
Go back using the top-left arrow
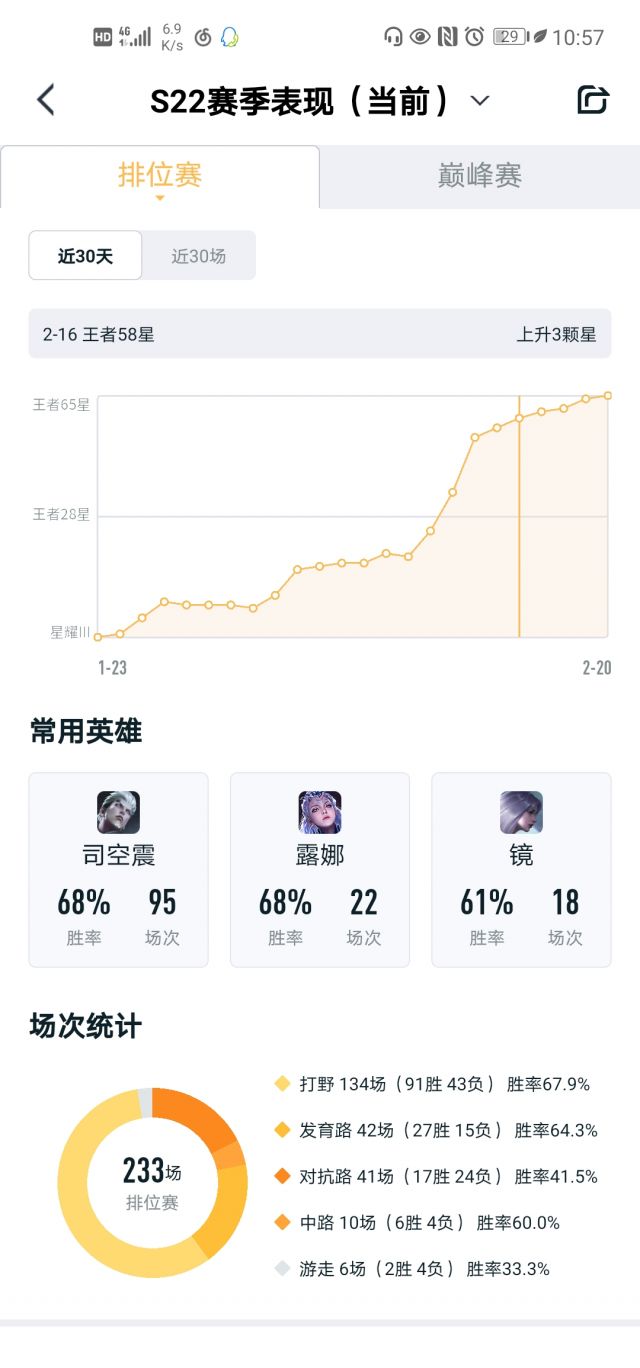click(46, 100)
